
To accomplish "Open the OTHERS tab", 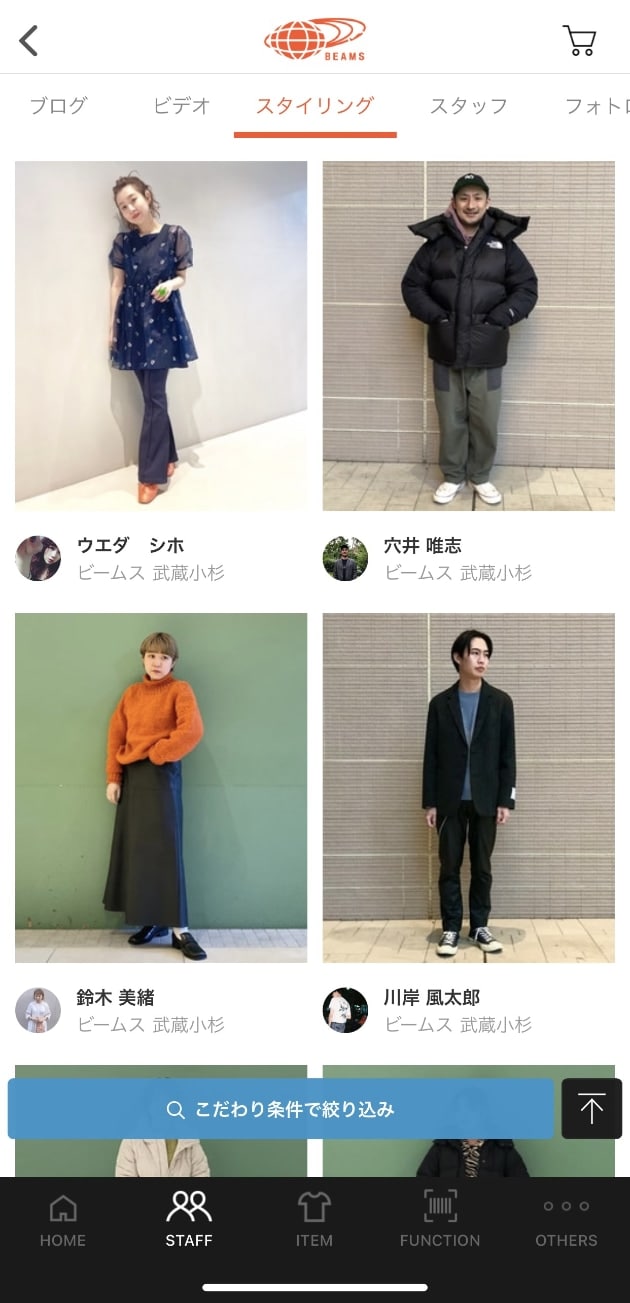I will click(x=566, y=1221).
